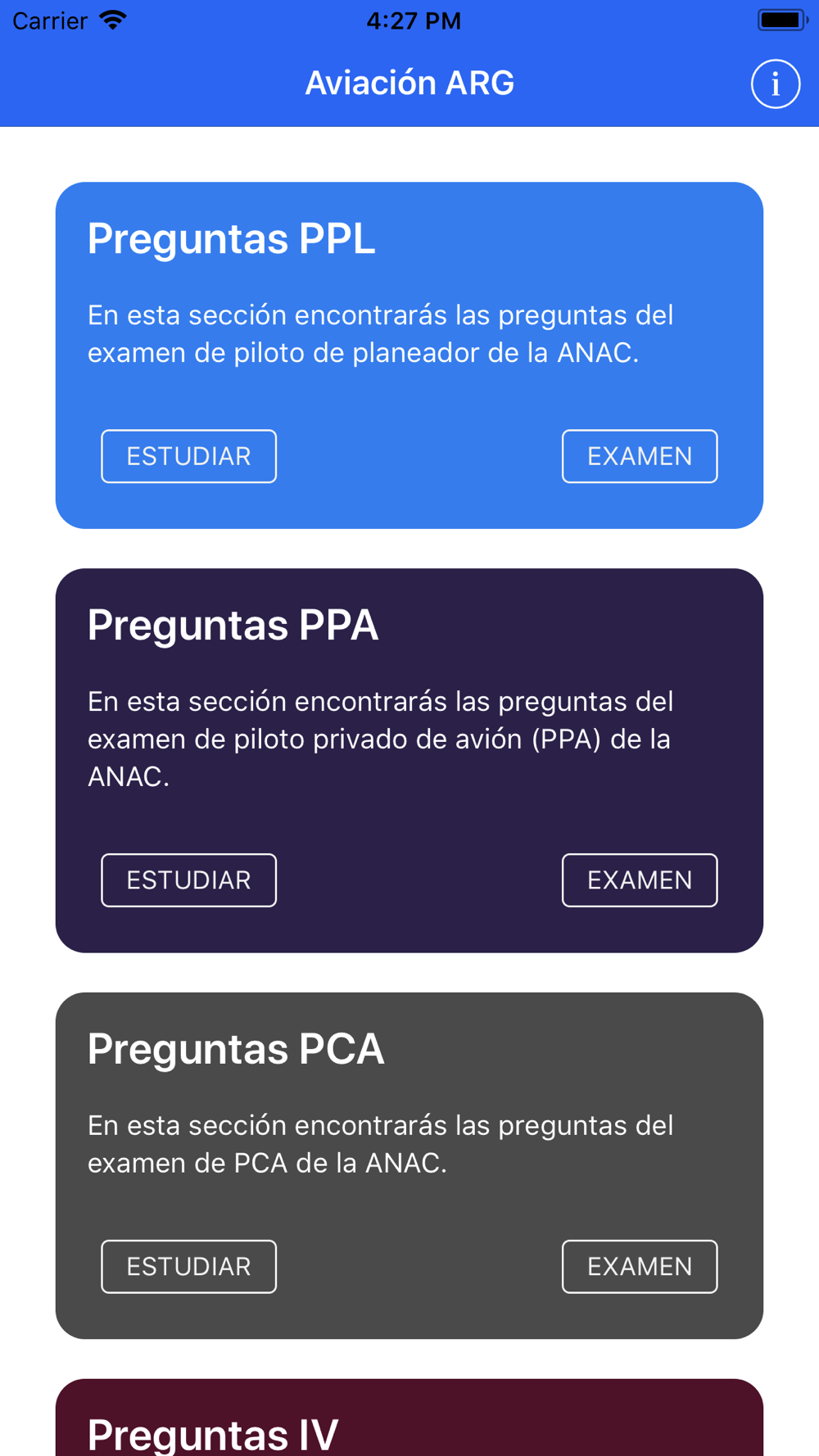Select ESTUDIAR in the Preguntas PPA card
Screen dimensions: 819x1456
click(188, 880)
